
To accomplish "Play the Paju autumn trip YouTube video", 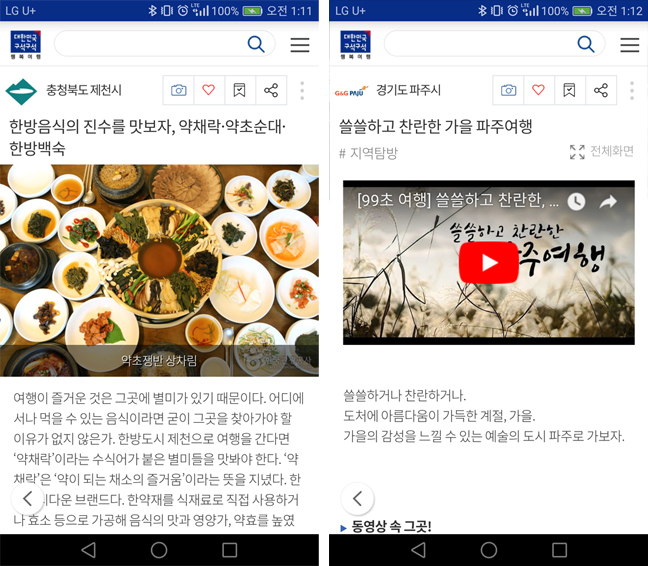I will (488, 263).
